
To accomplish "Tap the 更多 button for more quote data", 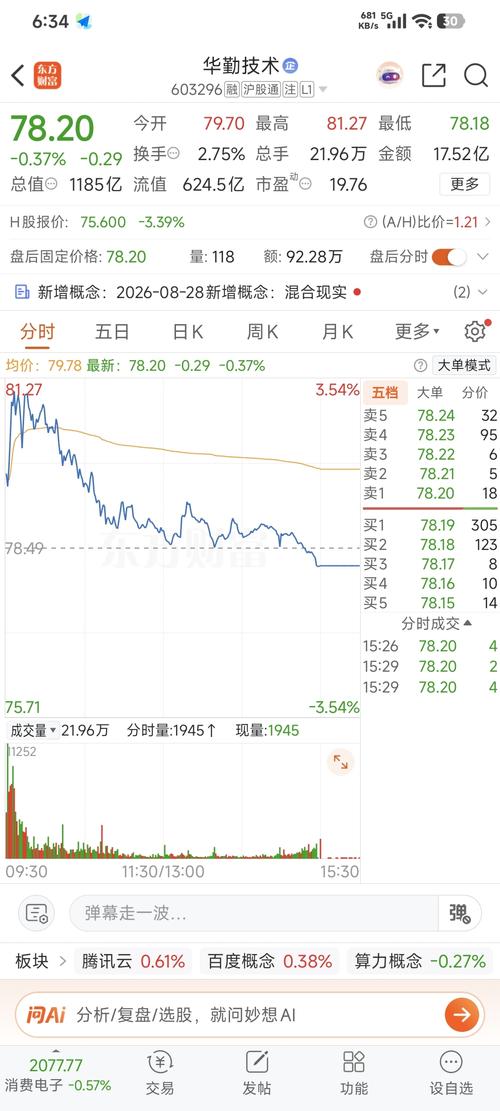I will pos(465,184).
